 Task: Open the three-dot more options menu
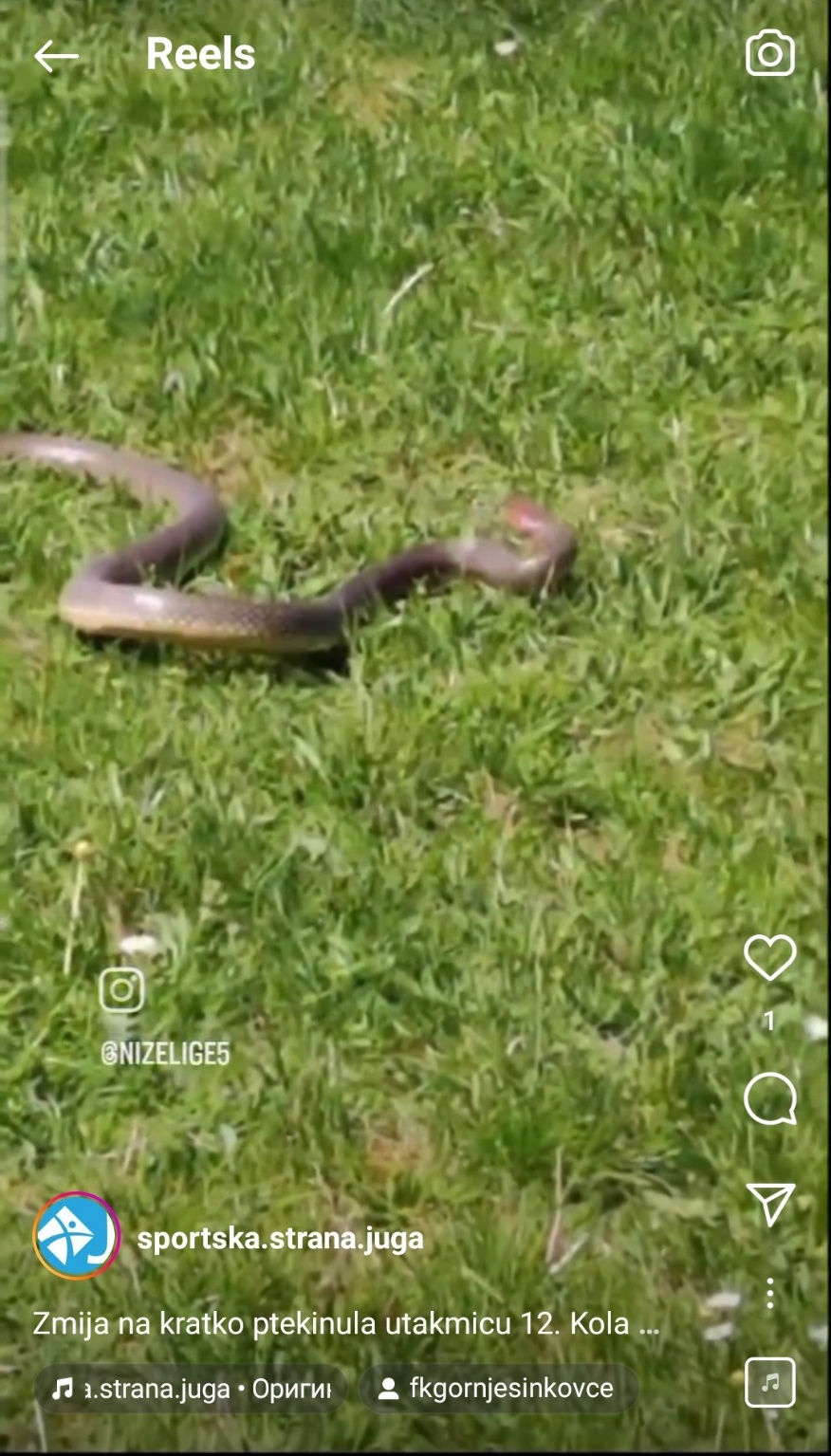[769, 1293]
